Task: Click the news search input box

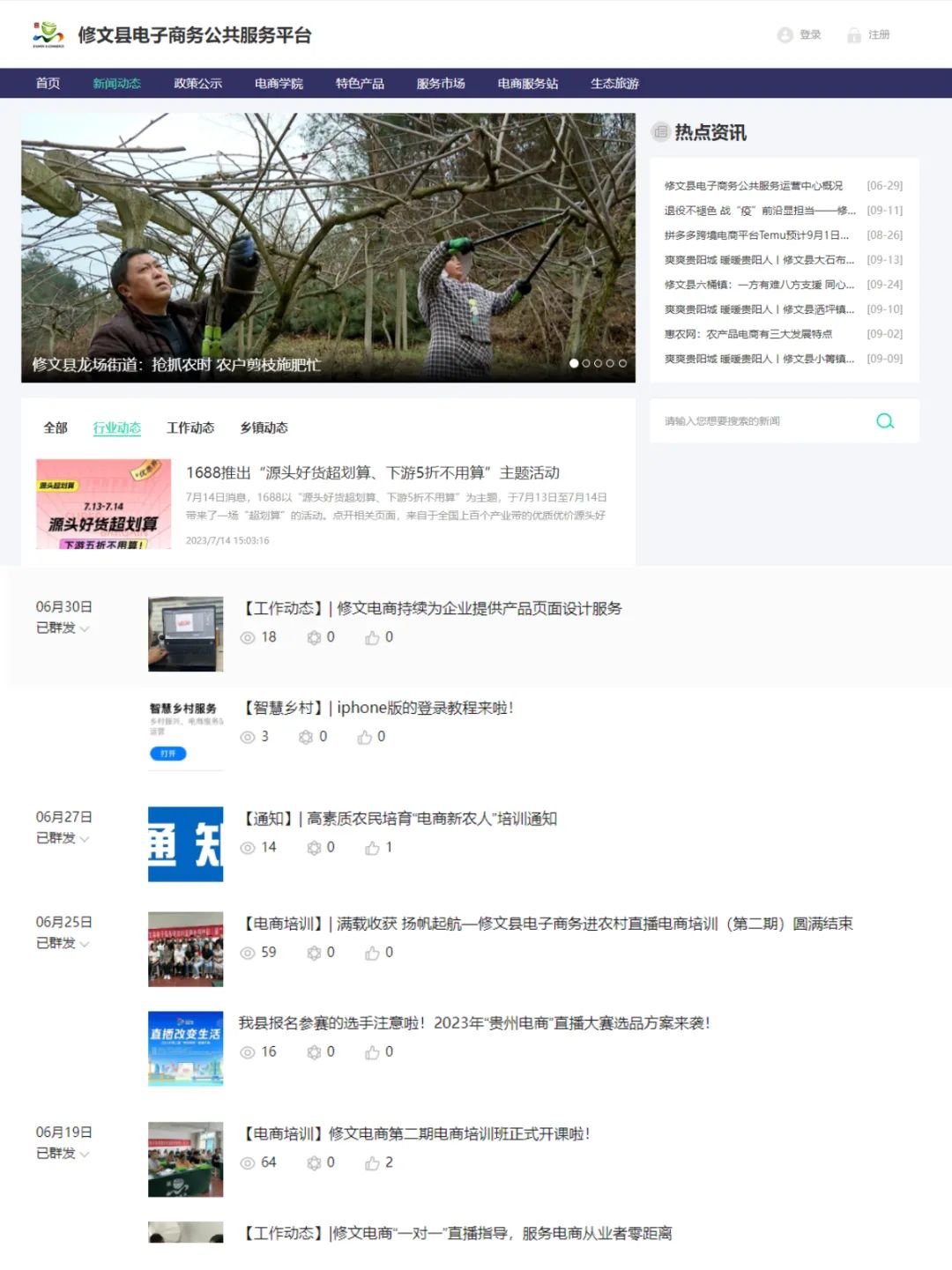Action: [758, 420]
